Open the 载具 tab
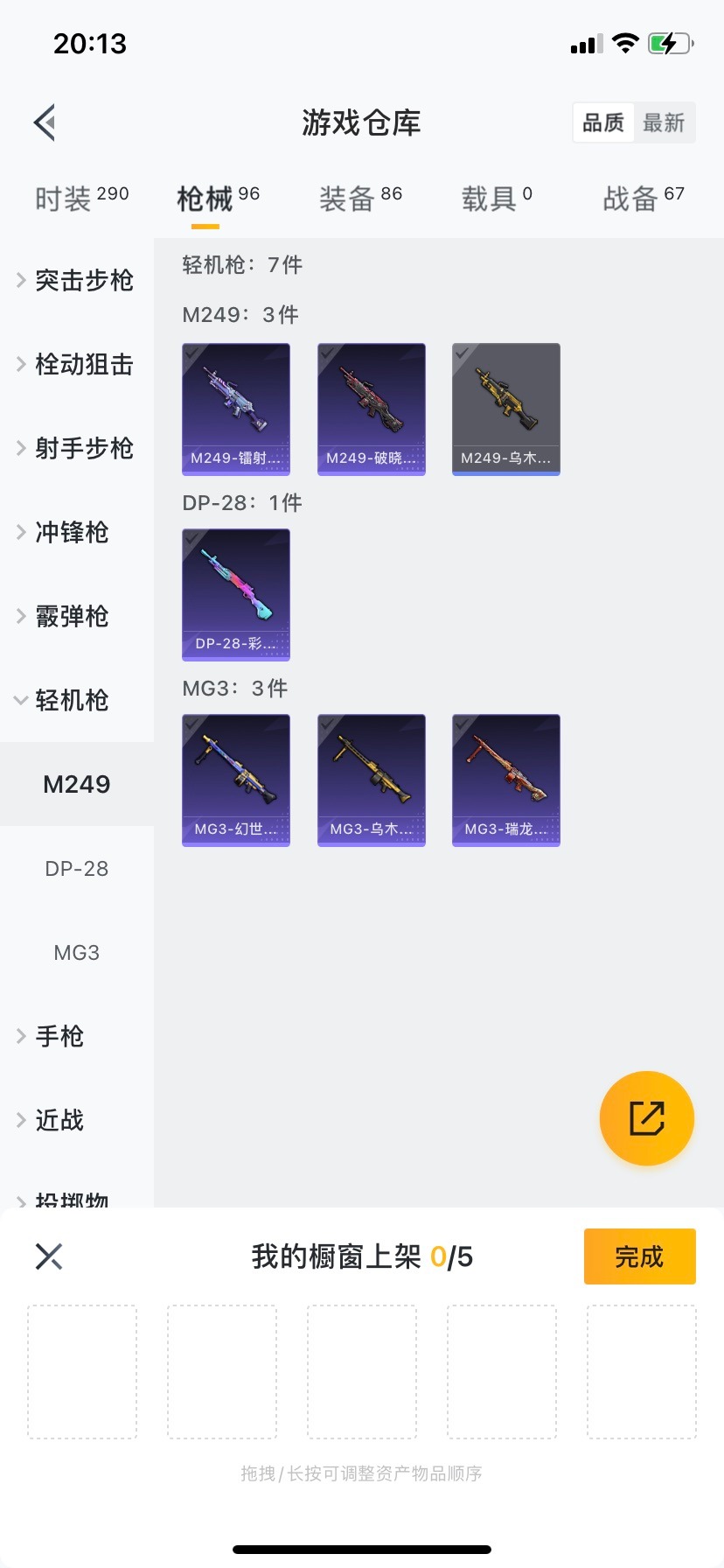The height and width of the screenshot is (1568, 724). pyautogui.click(x=497, y=199)
